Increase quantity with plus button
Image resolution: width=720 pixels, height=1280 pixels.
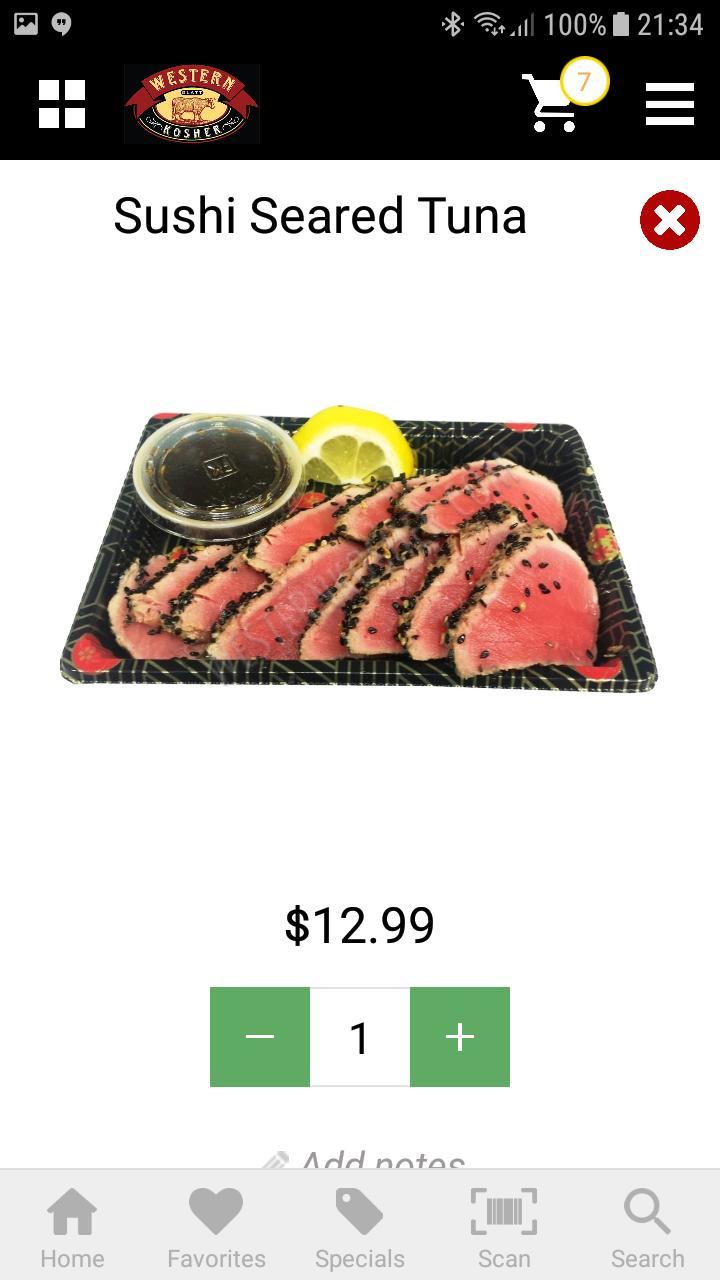pos(460,1037)
